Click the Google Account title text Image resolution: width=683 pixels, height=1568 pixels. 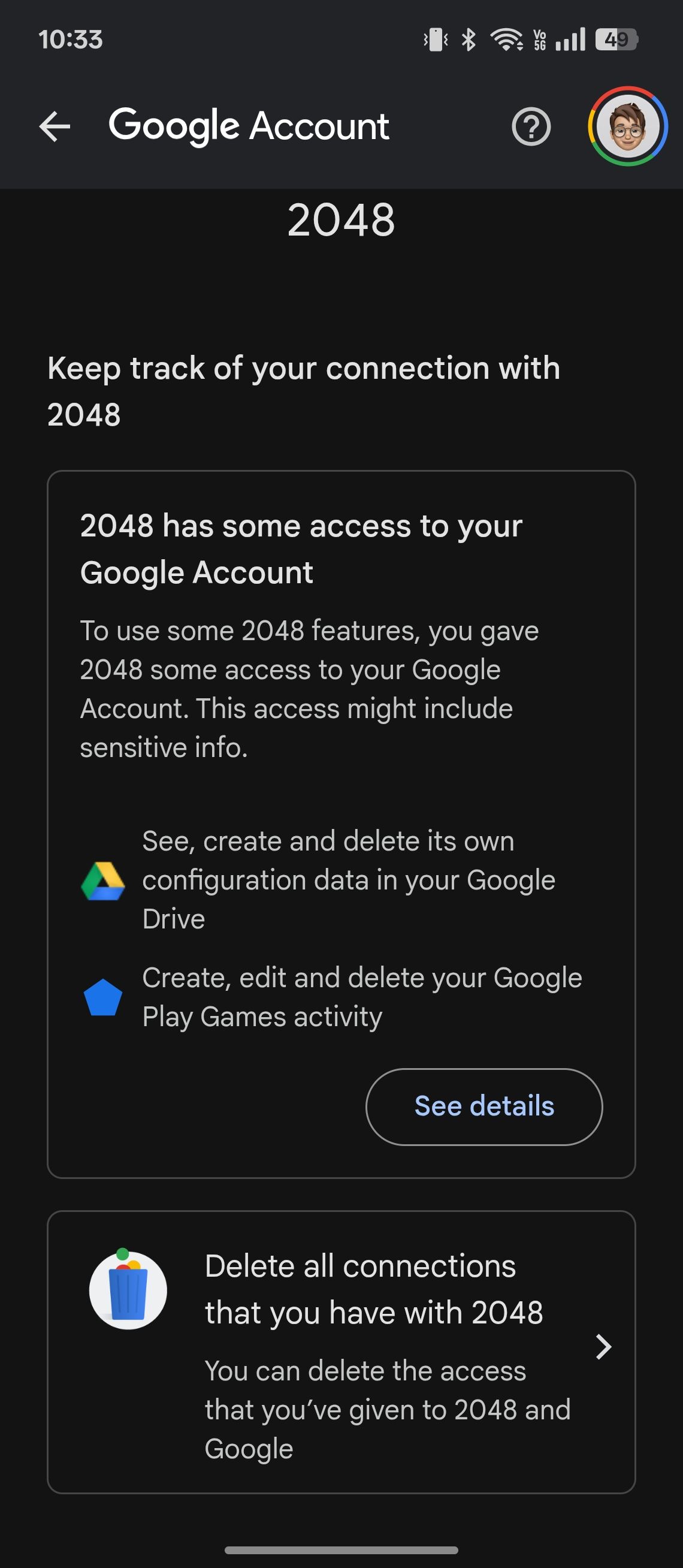click(x=249, y=126)
